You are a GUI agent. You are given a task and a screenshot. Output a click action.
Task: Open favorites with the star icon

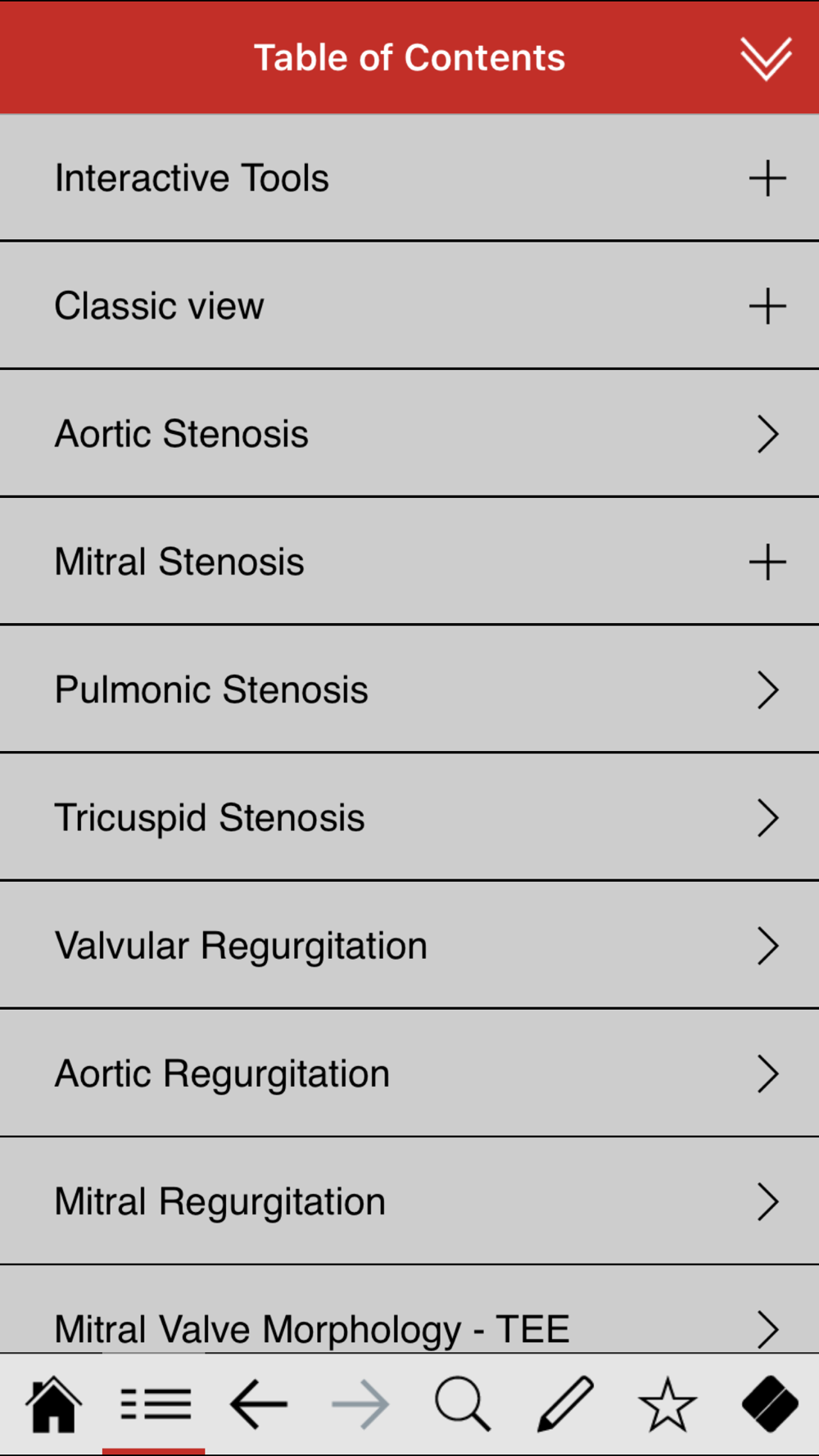(x=667, y=1404)
